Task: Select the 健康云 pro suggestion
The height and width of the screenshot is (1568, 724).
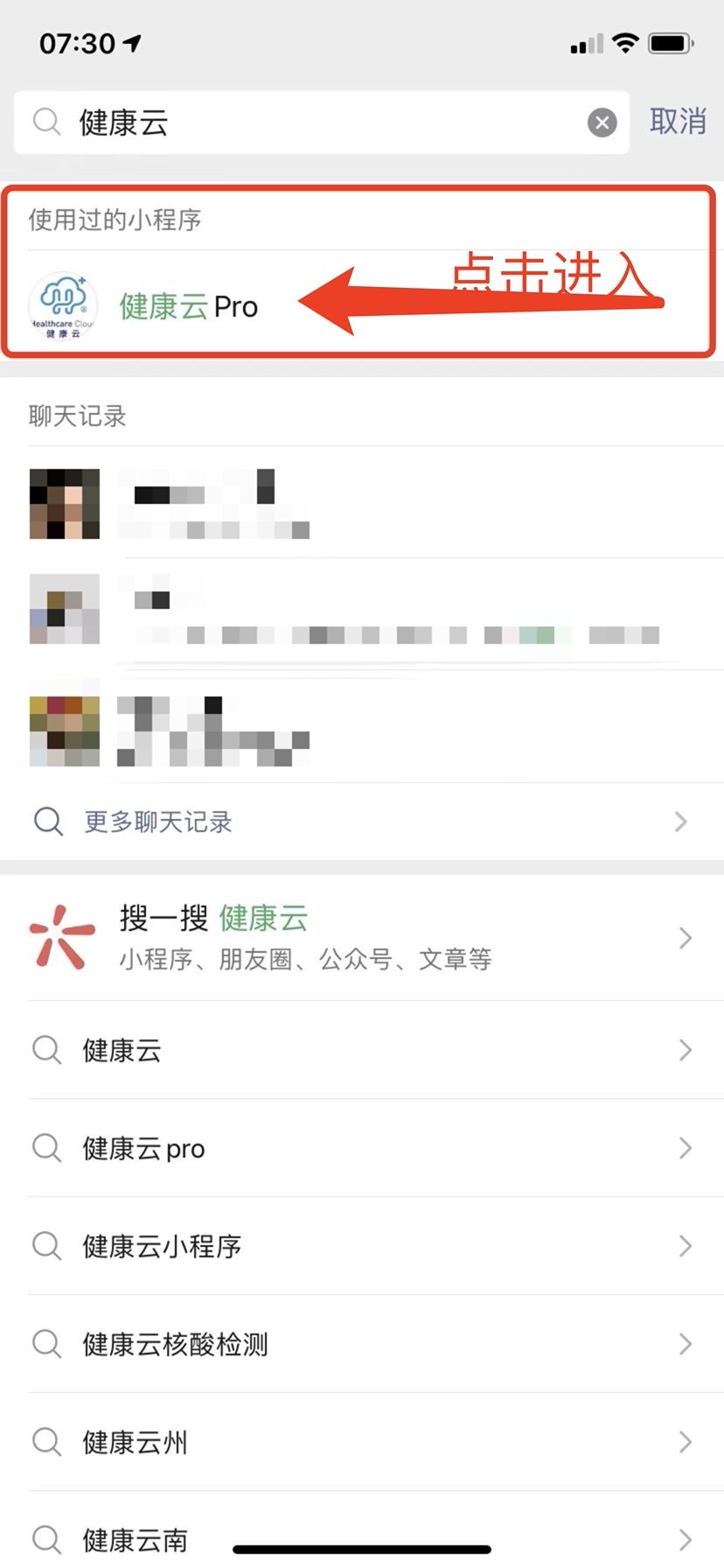Action: 143,1148
